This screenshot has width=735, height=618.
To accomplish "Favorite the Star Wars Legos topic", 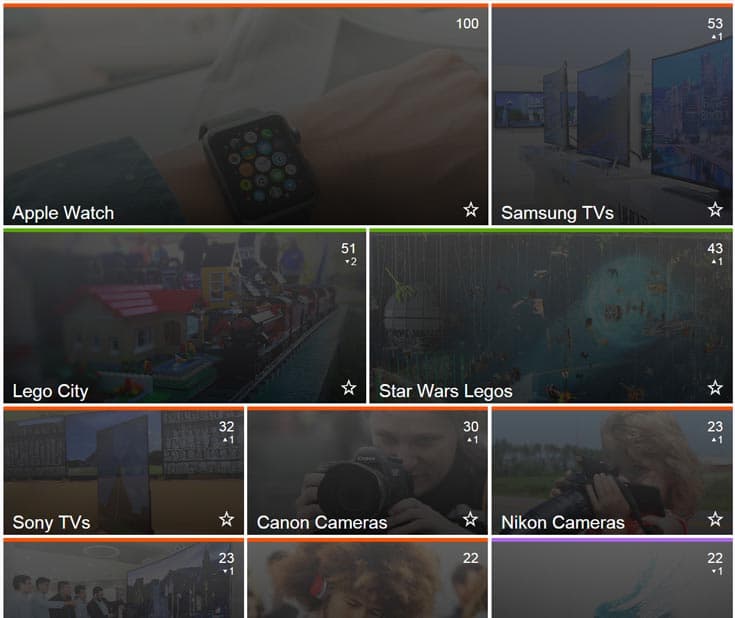I will click(x=715, y=388).
